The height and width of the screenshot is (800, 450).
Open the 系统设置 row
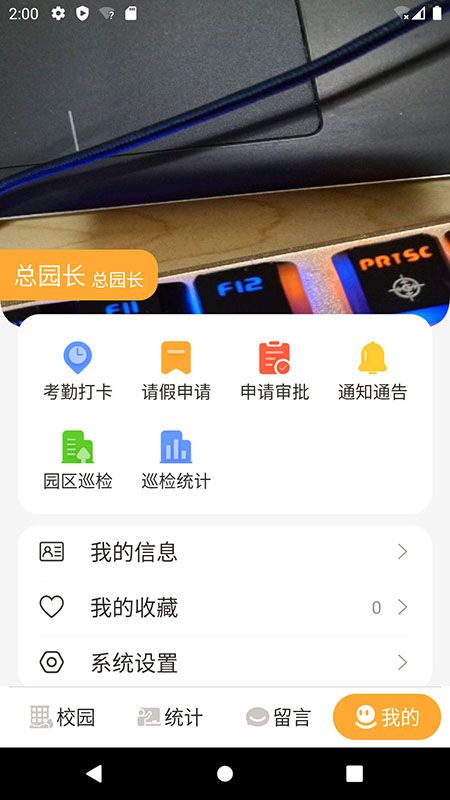[x=224, y=663]
